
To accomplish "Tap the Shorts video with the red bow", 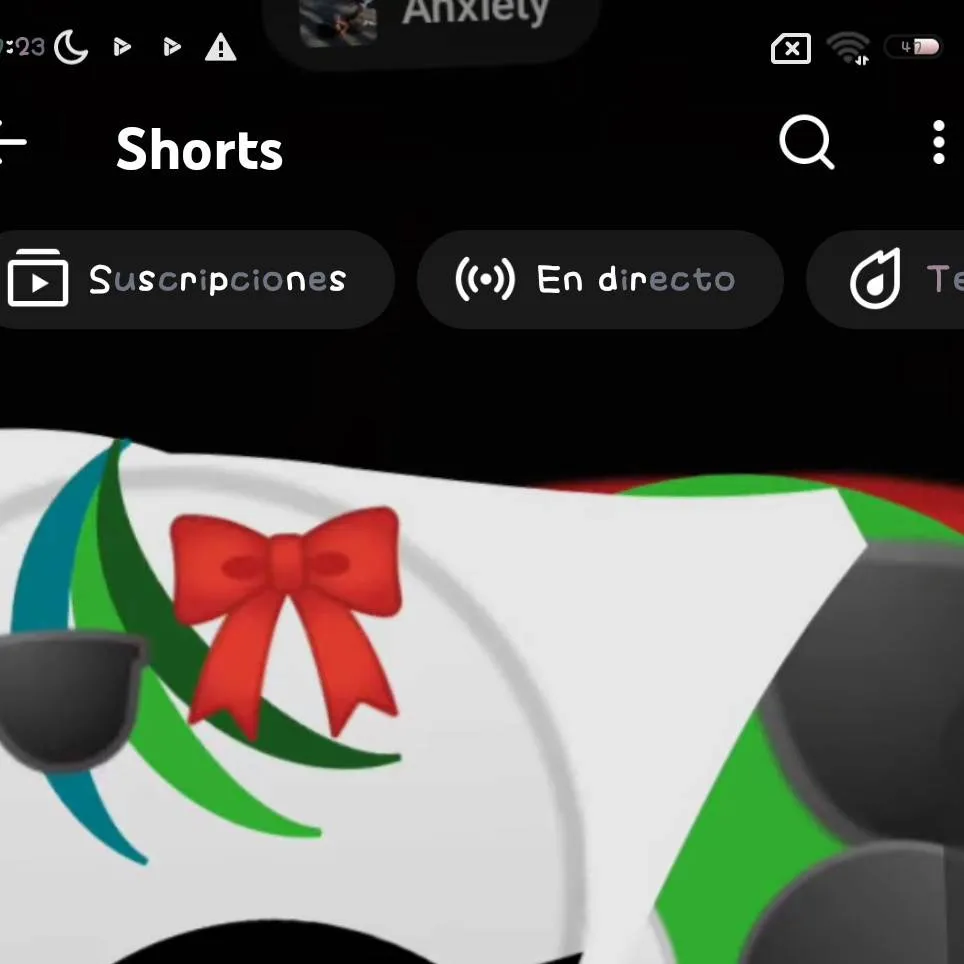I will (480, 680).
